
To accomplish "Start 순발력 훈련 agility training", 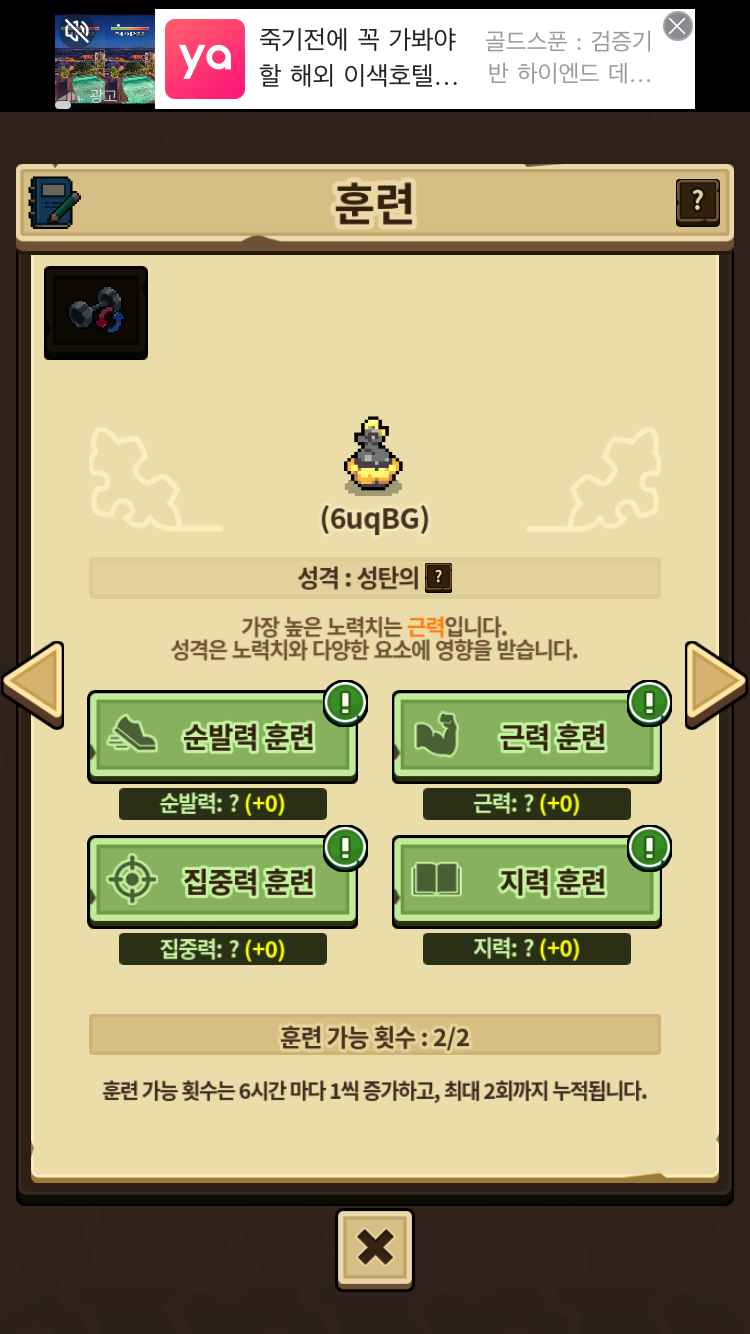I will [x=223, y=737].
